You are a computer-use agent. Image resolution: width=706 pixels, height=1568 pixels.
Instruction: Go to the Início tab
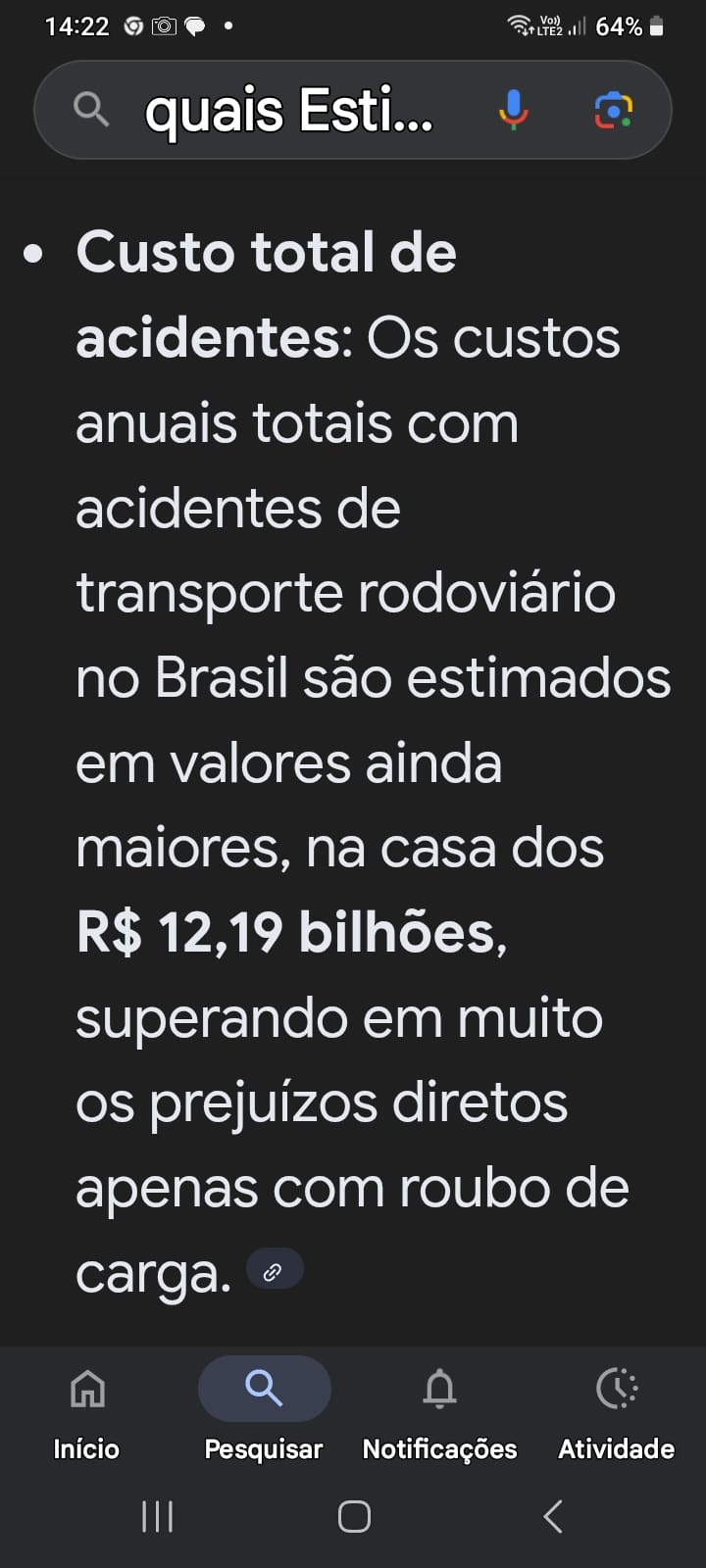coord(87,1409)
